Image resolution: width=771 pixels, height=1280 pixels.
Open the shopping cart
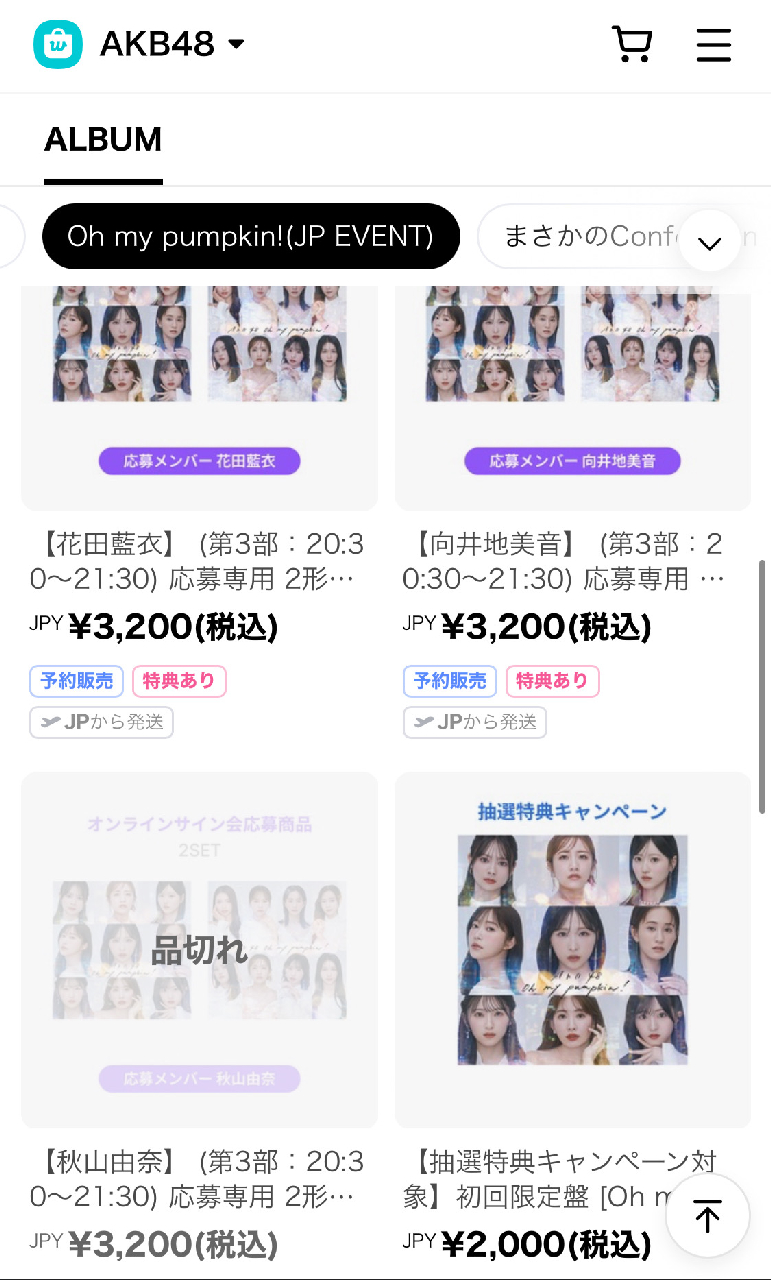(x=632, y=44)
